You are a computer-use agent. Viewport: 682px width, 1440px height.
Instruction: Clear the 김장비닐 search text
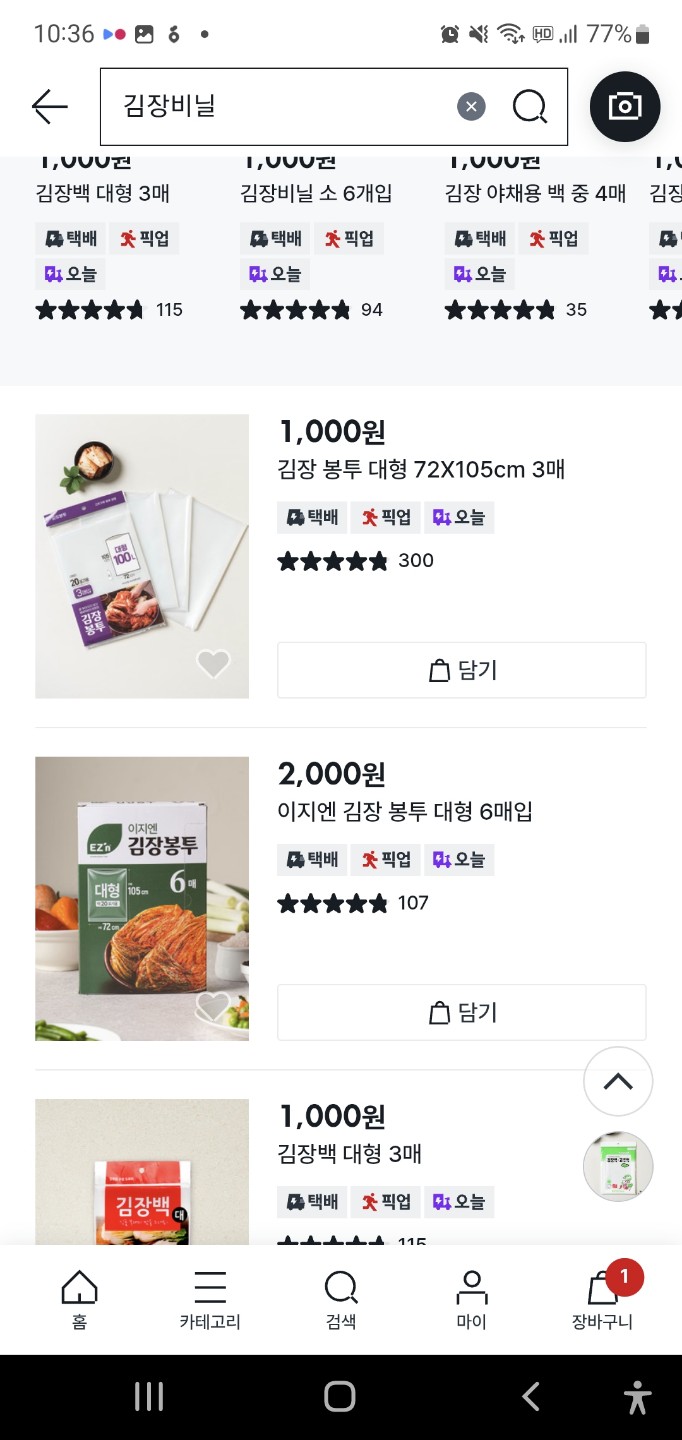tap(471, 106)
